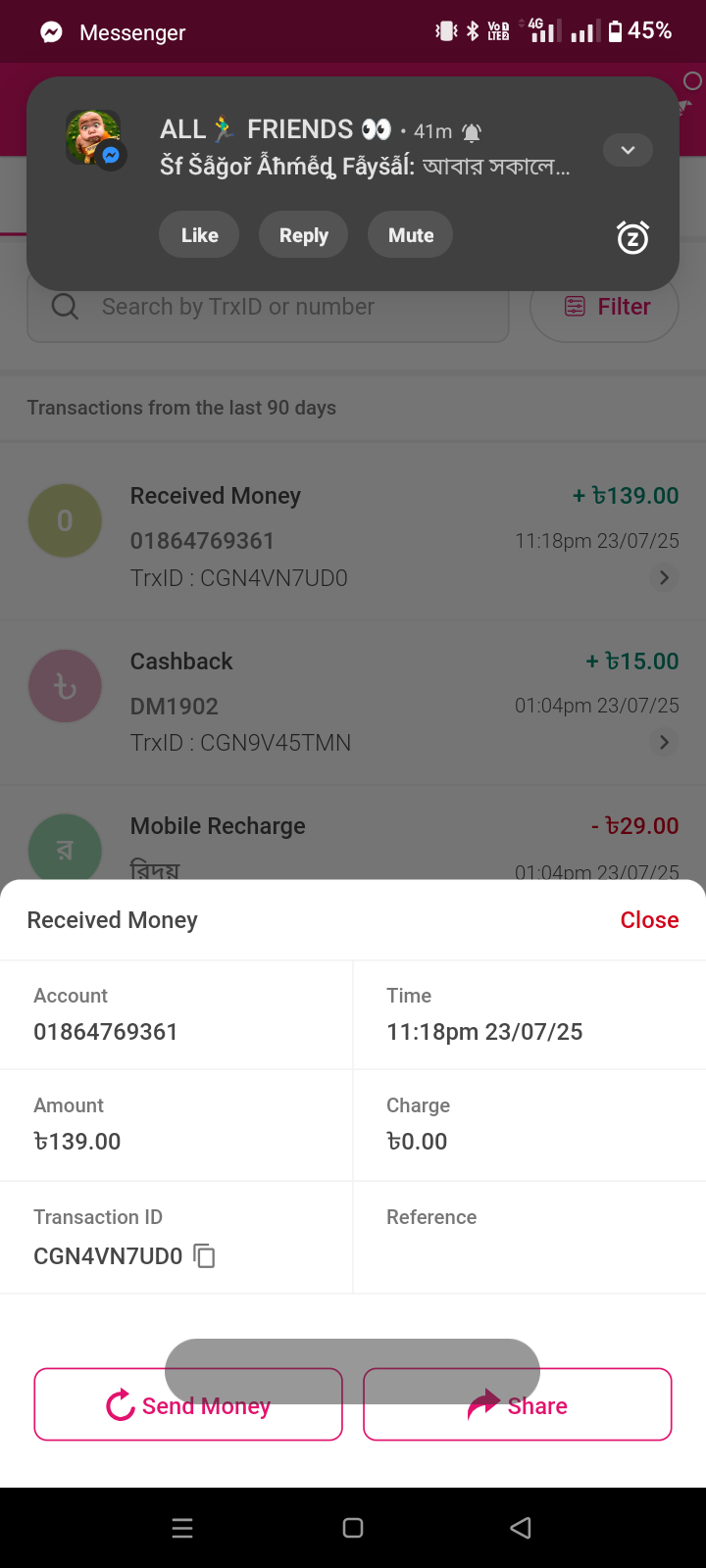Image resolution: width=706 pixels, height=1568 pixels.
Task: Close the Received Money details sheet
Action: click(649, 920)
